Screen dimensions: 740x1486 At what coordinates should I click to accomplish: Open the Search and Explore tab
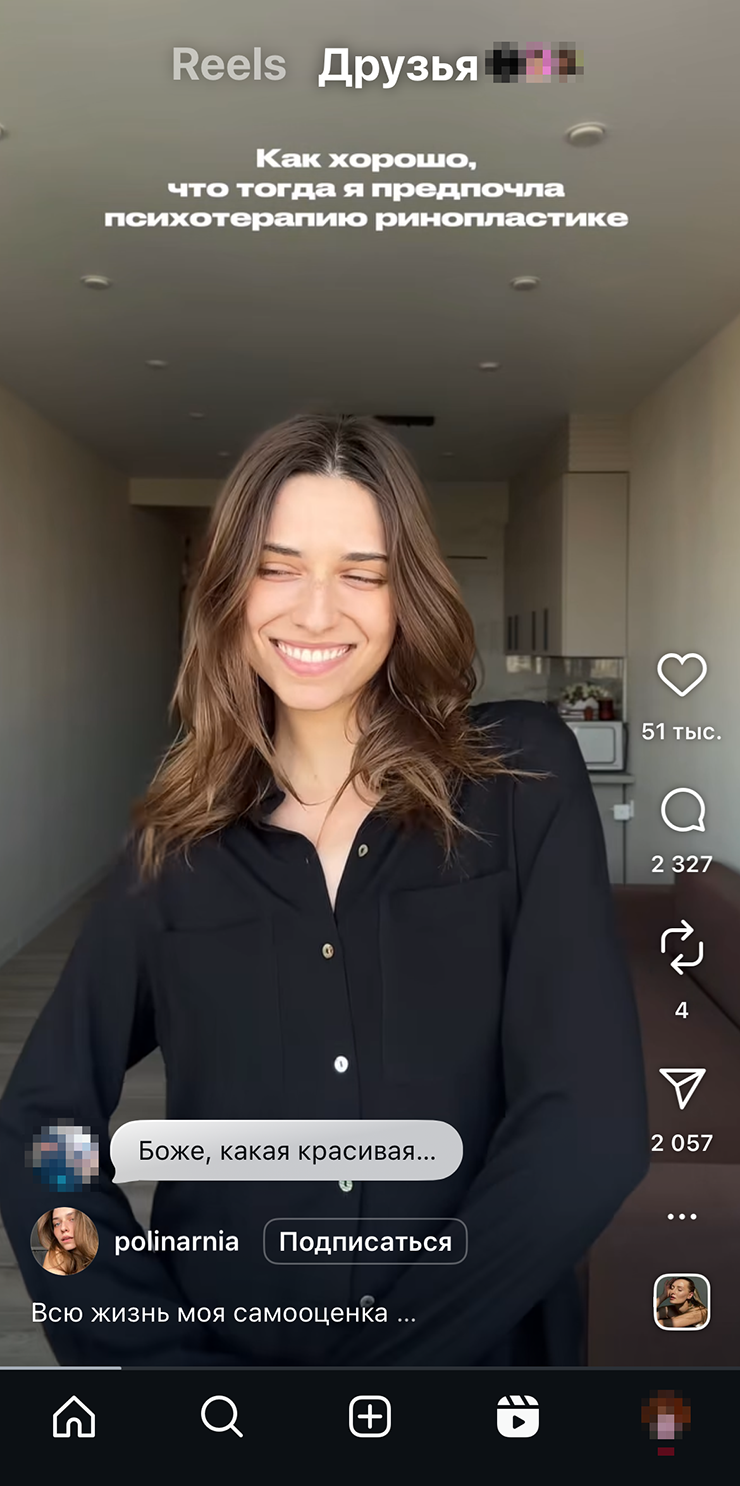[221, 1417]
